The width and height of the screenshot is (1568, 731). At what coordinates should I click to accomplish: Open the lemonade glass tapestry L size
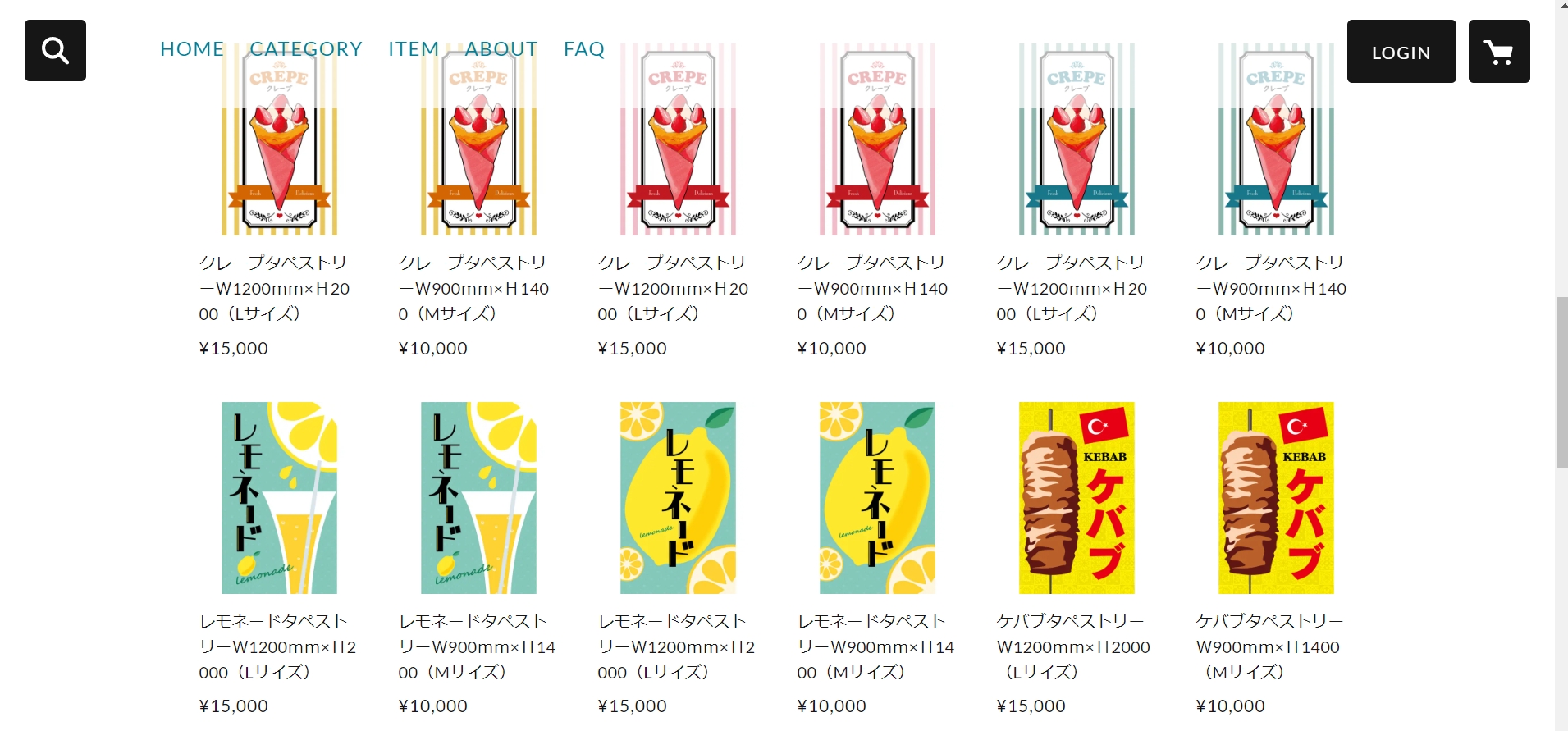coord(279,497)
